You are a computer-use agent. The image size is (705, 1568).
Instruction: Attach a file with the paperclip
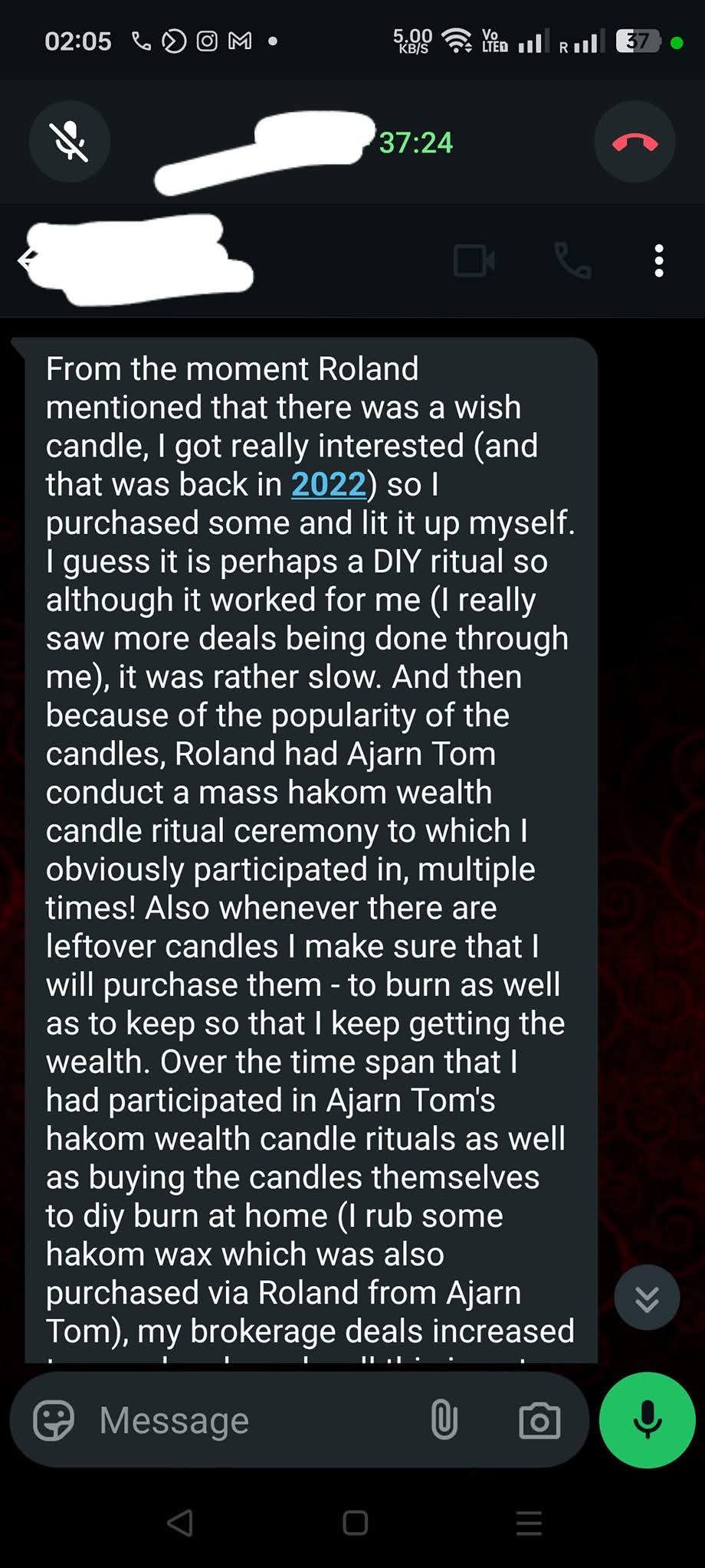(x=444, y=1421)
